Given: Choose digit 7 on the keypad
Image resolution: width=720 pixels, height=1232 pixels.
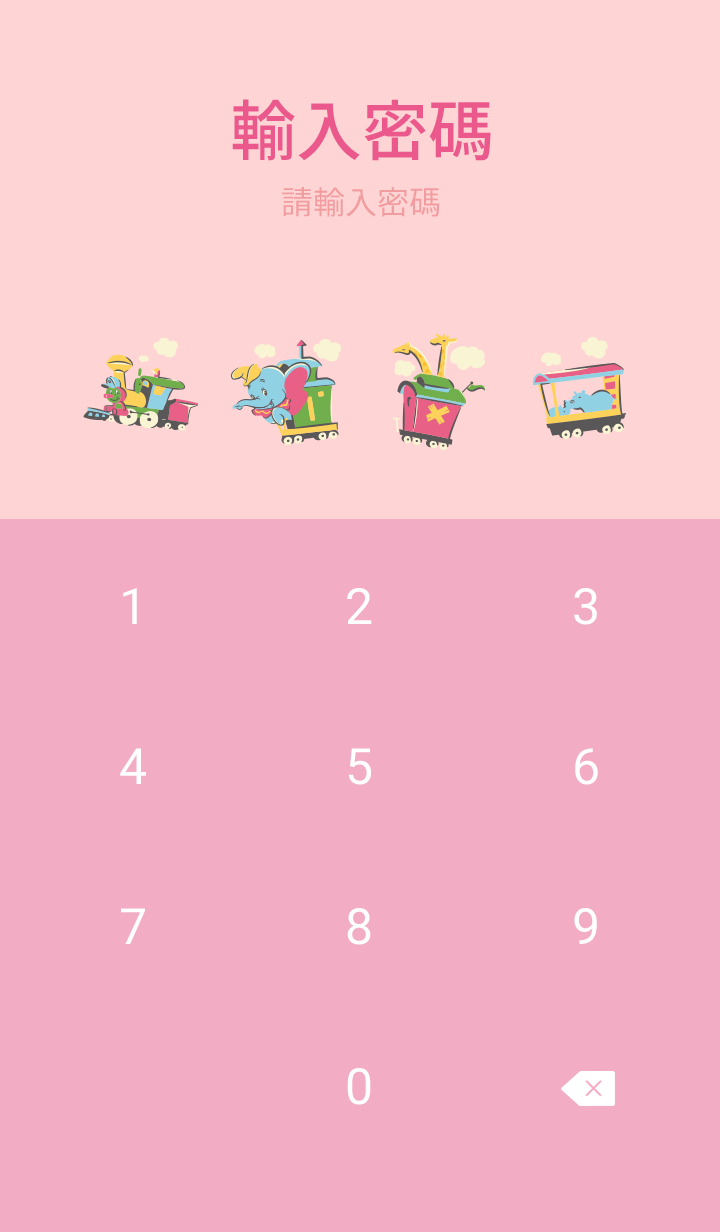Looking at the screenshot, I should [132, 927].
